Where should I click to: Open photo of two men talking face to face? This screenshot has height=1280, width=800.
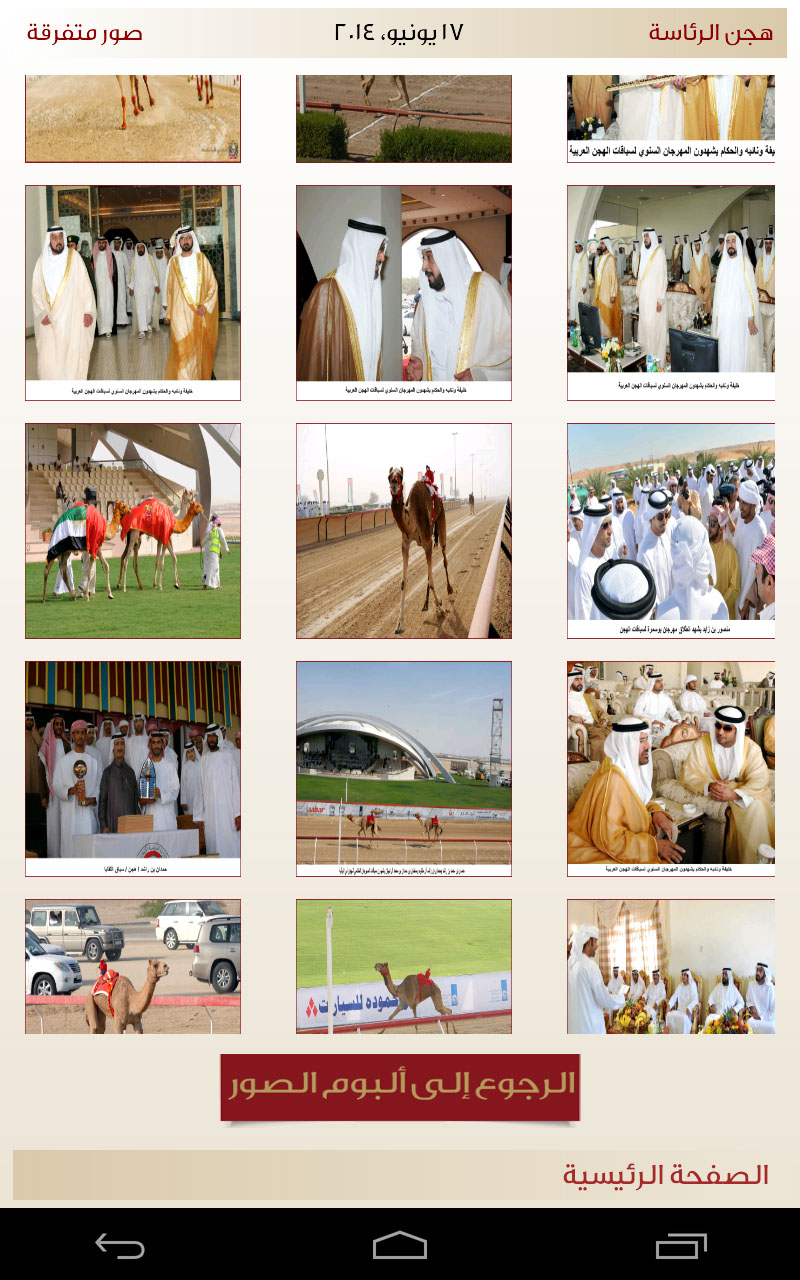click(x=404, y=293)
